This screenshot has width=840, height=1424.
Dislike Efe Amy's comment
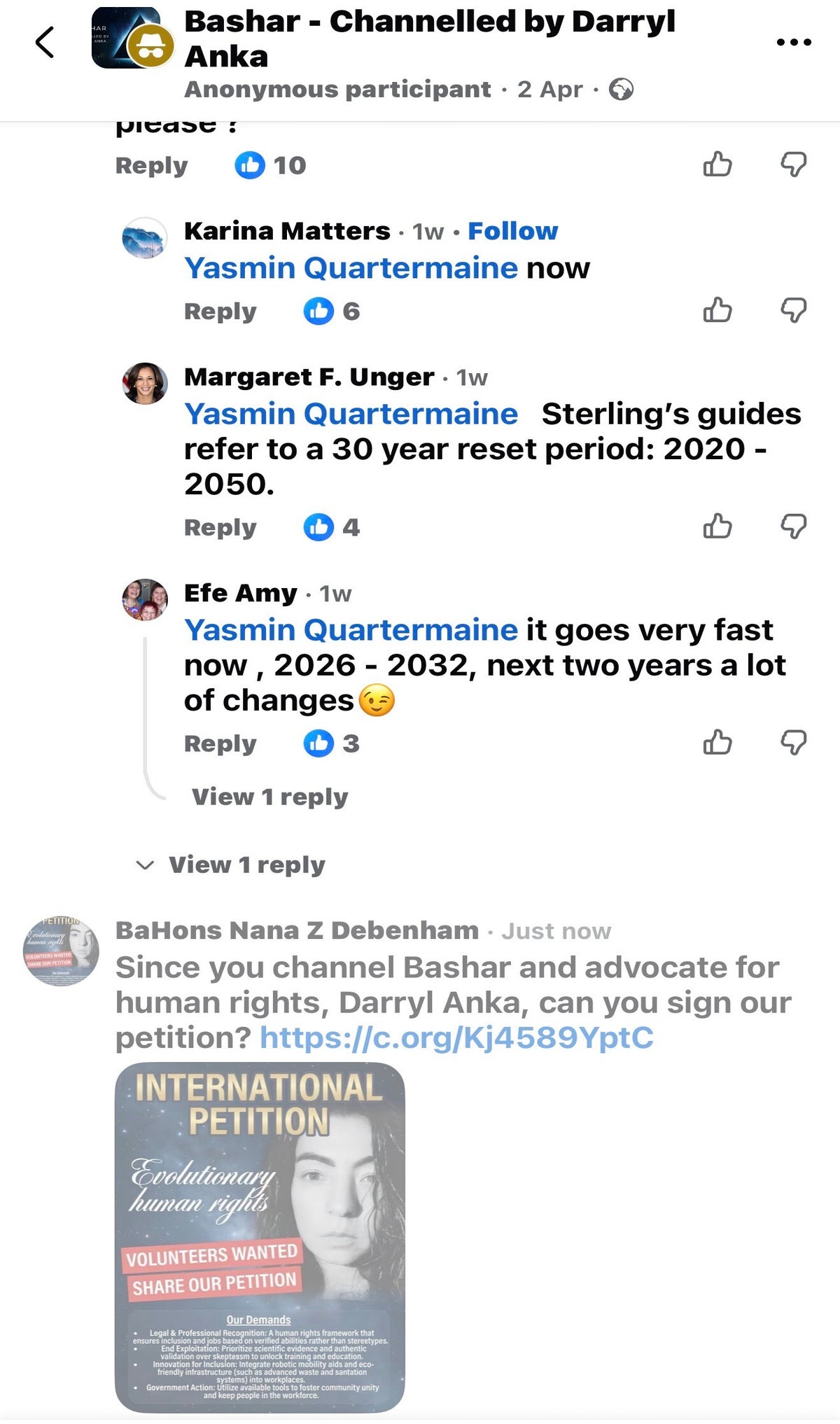[794, 742]
